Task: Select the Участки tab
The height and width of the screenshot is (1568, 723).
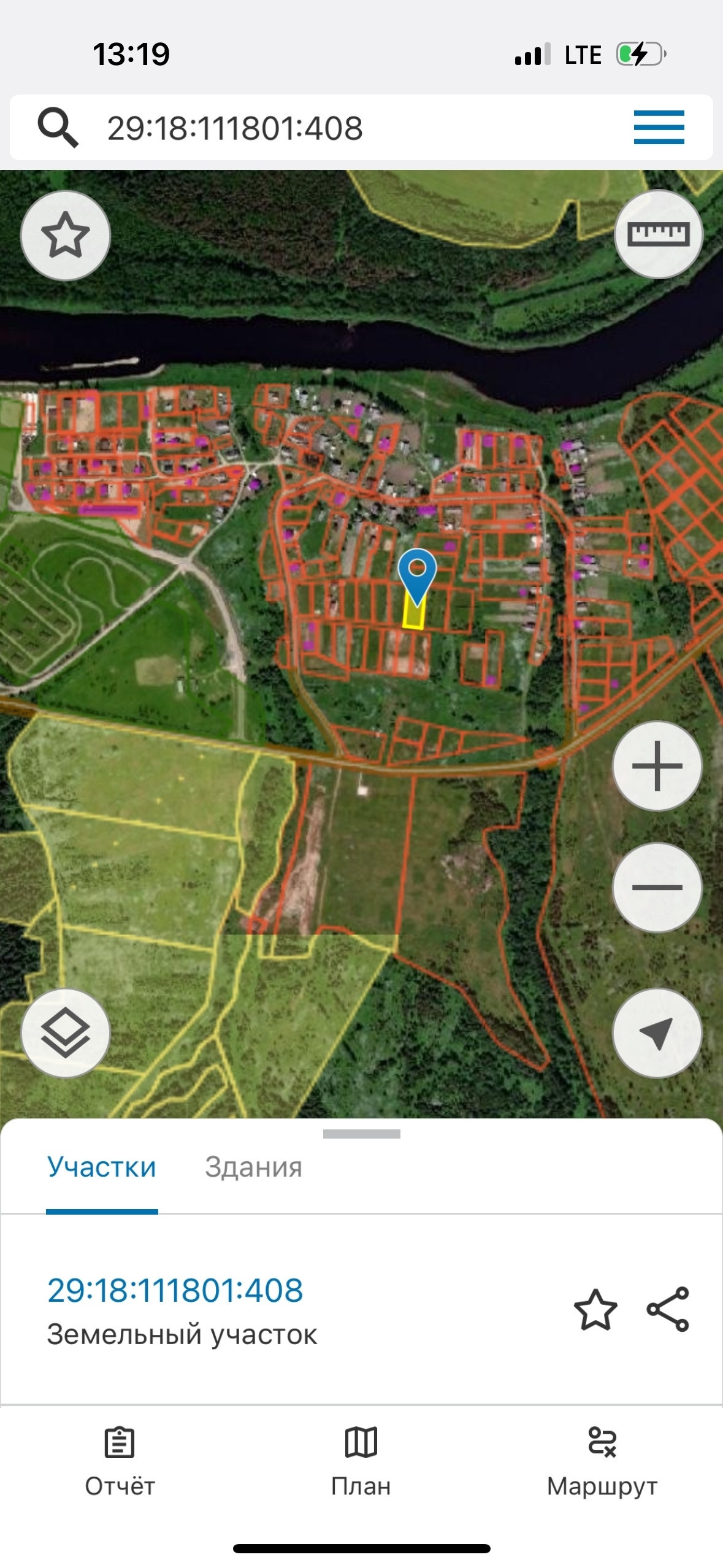Action: click(x=102, y=1167)
